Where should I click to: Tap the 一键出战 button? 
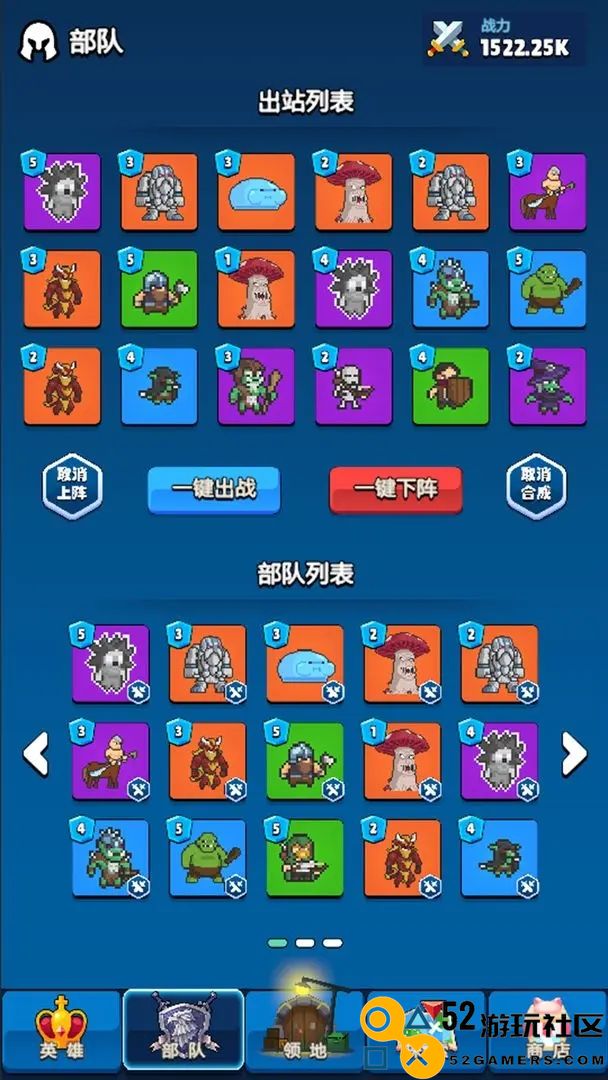tap(214, 490)
